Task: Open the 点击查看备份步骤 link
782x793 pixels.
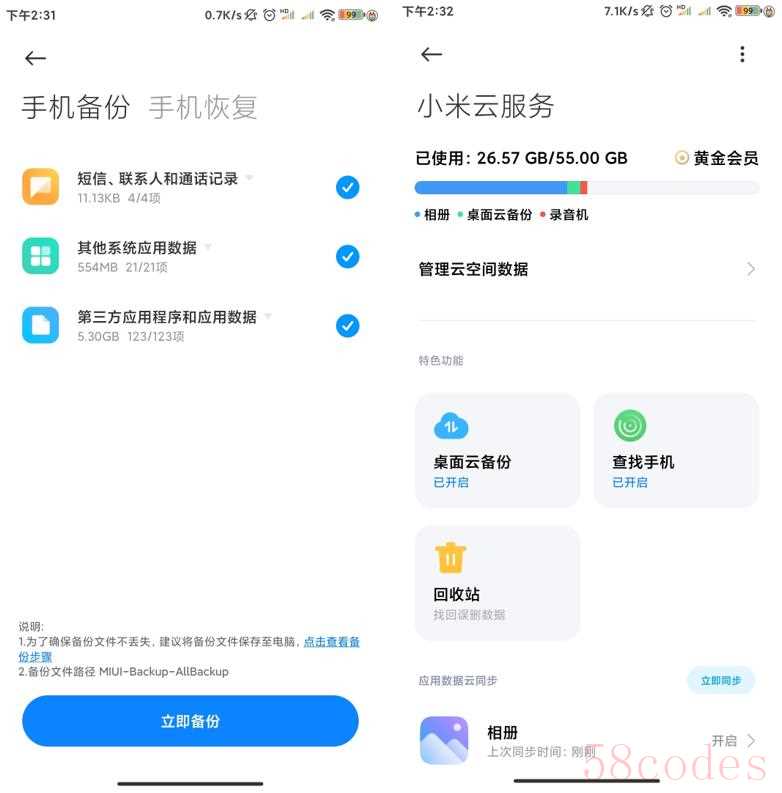Action: (330, 642)
